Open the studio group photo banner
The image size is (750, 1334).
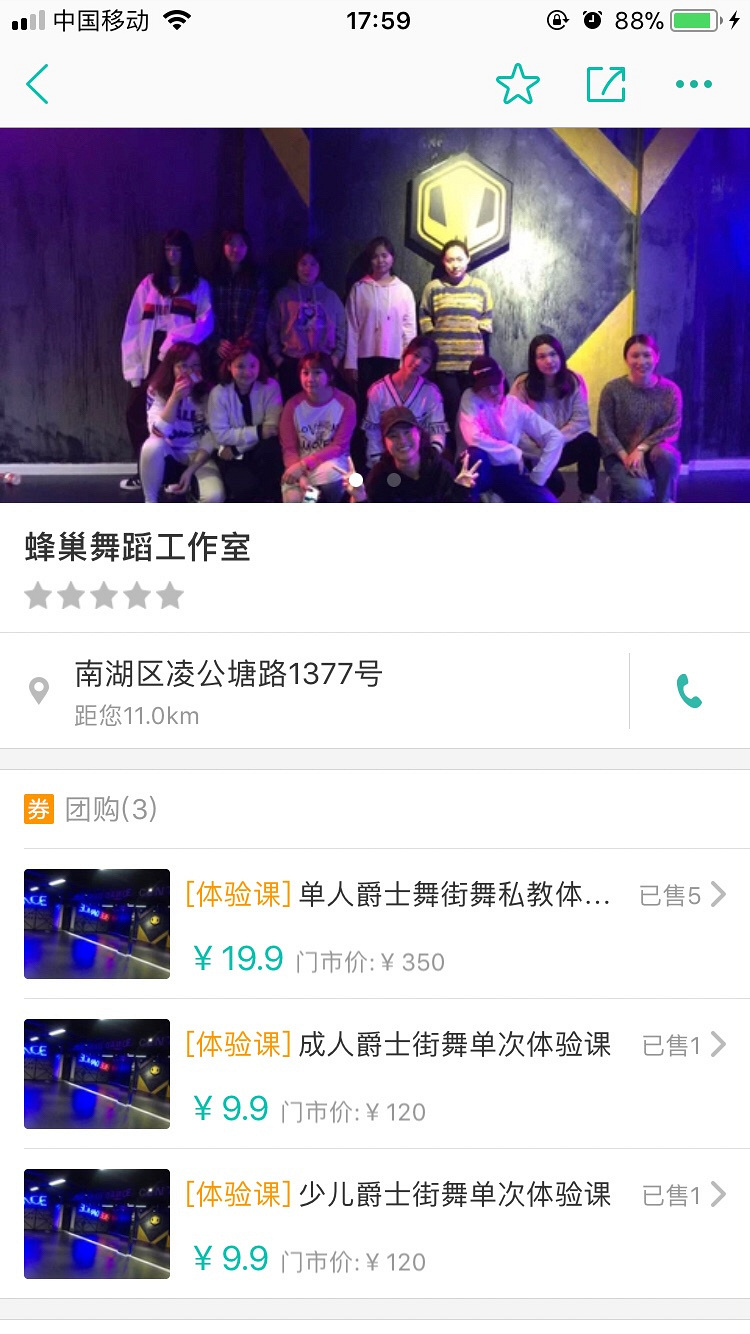click(375, 315)
